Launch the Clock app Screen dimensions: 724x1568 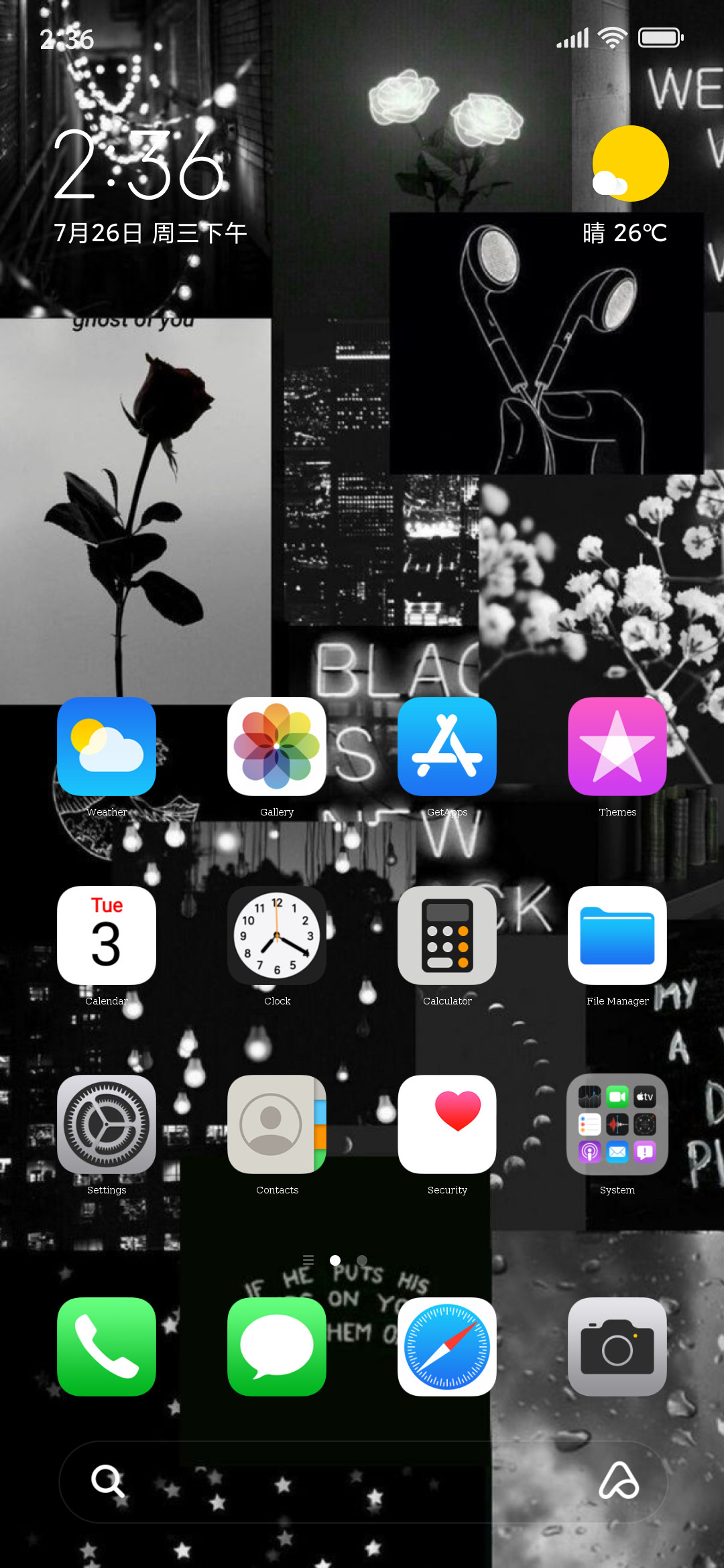[x=277, y=935]
